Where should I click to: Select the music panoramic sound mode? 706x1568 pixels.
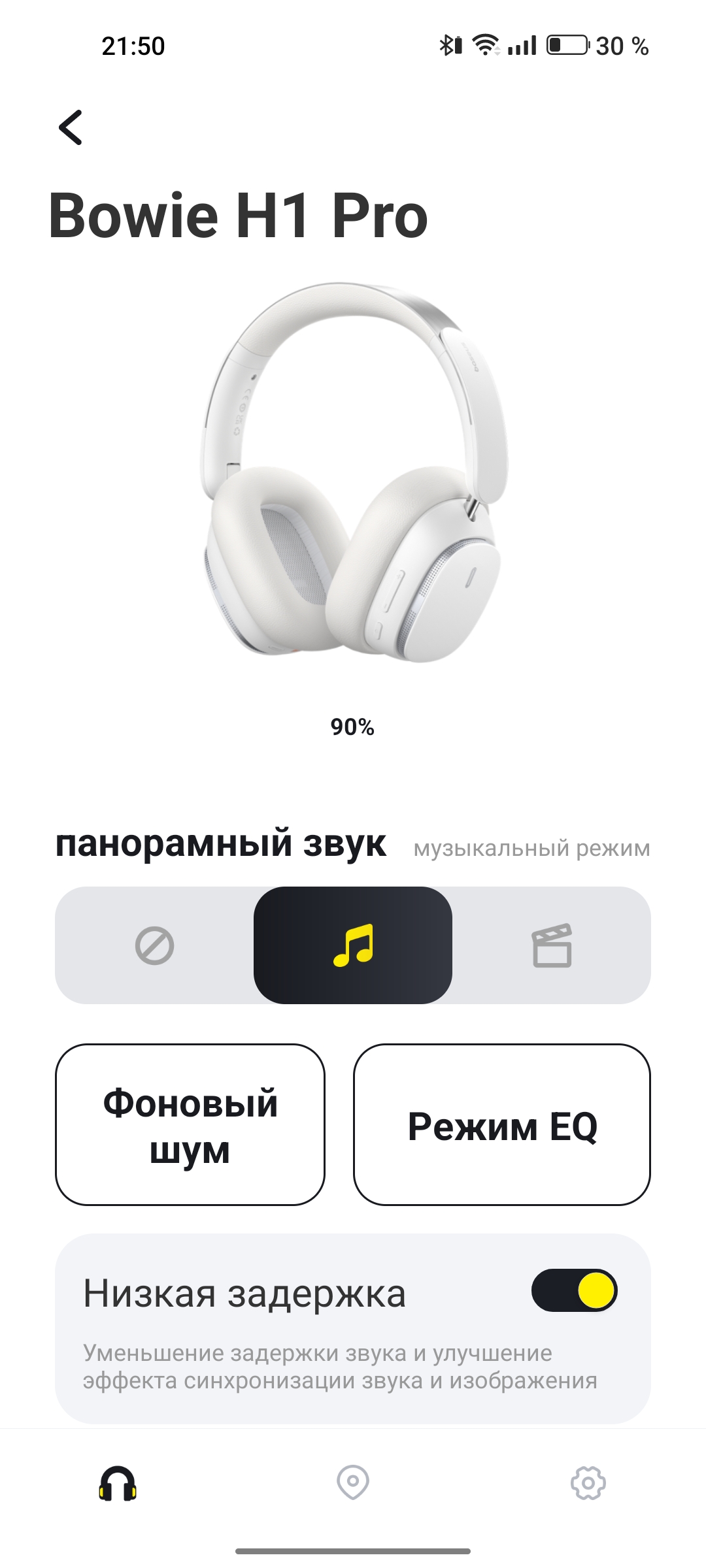pos(353,945)
